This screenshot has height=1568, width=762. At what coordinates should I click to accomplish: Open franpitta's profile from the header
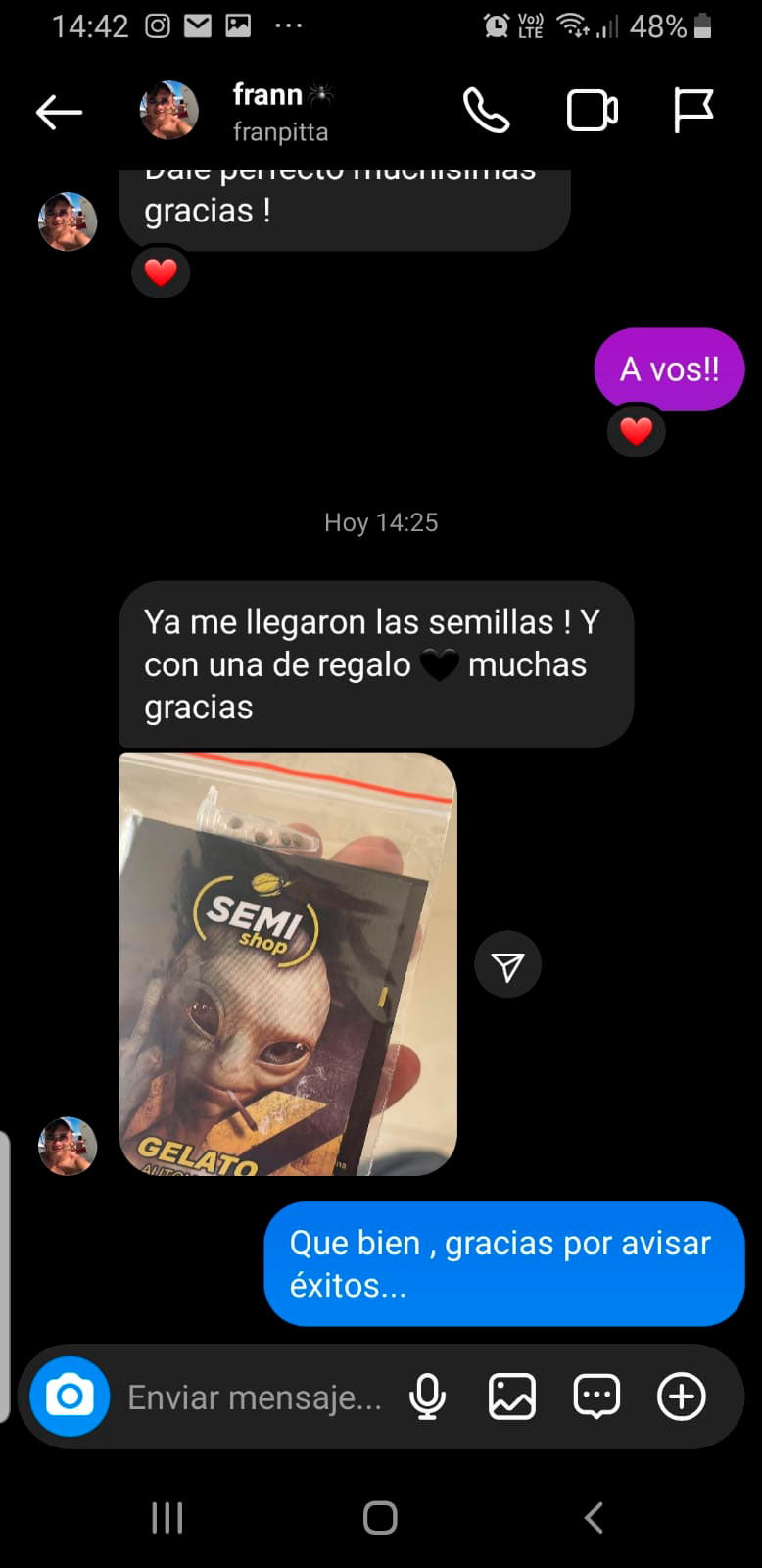[x=267, y=112]
